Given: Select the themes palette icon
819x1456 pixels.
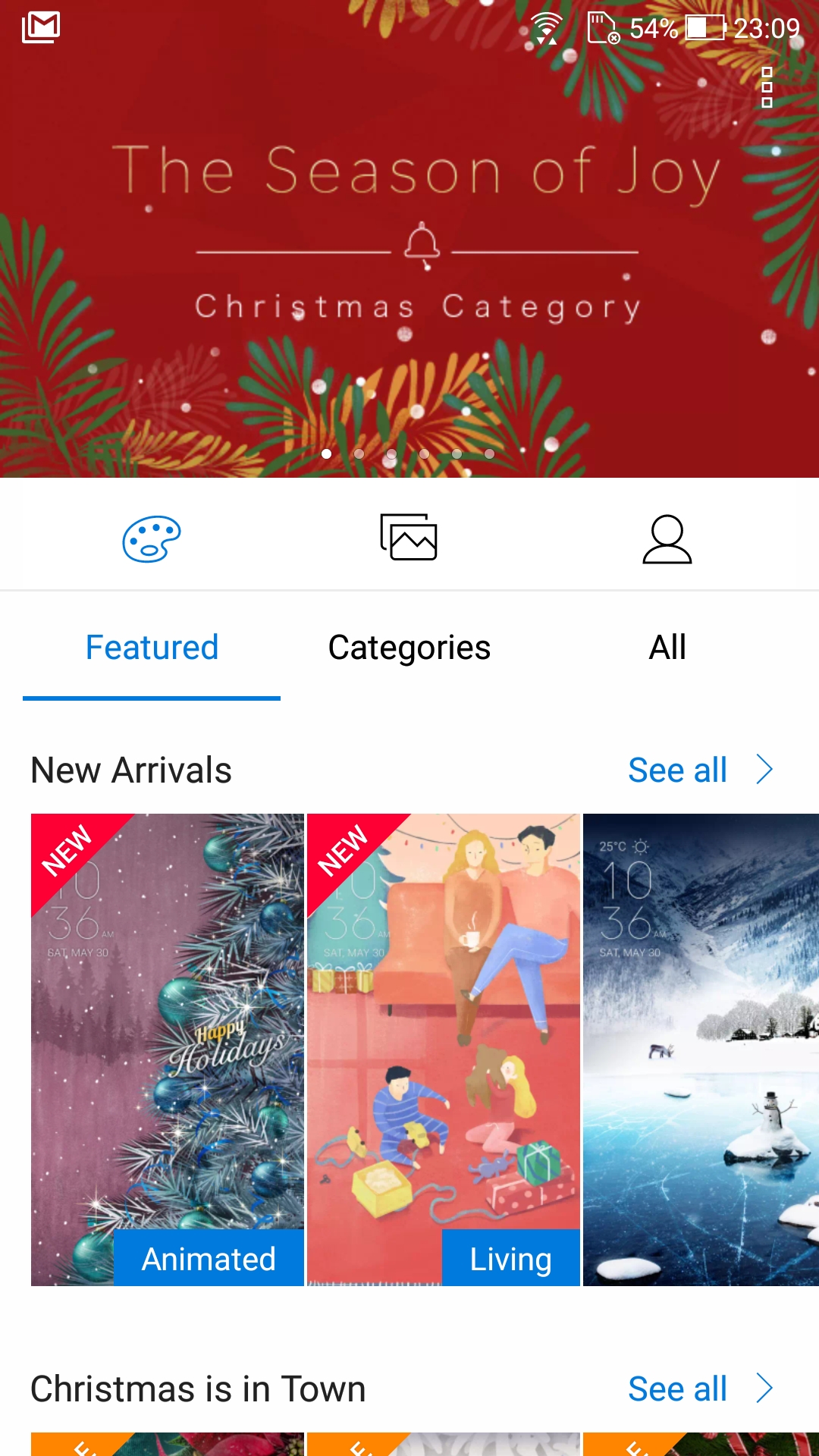Looking at the screenshot, I should coord(152,539).
